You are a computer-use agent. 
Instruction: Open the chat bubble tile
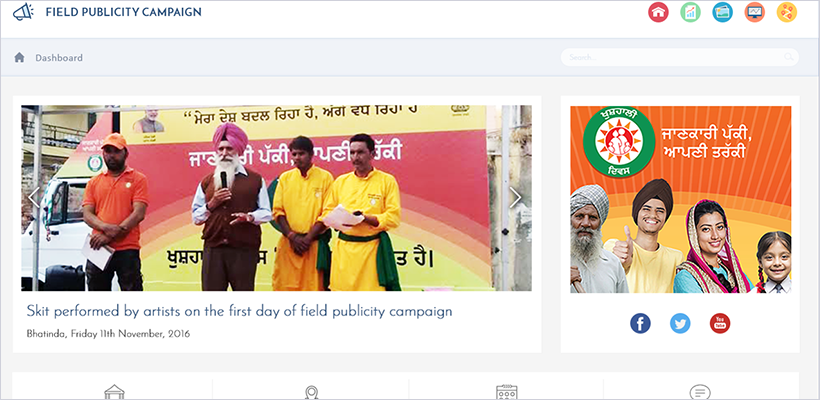click(701, 392)
